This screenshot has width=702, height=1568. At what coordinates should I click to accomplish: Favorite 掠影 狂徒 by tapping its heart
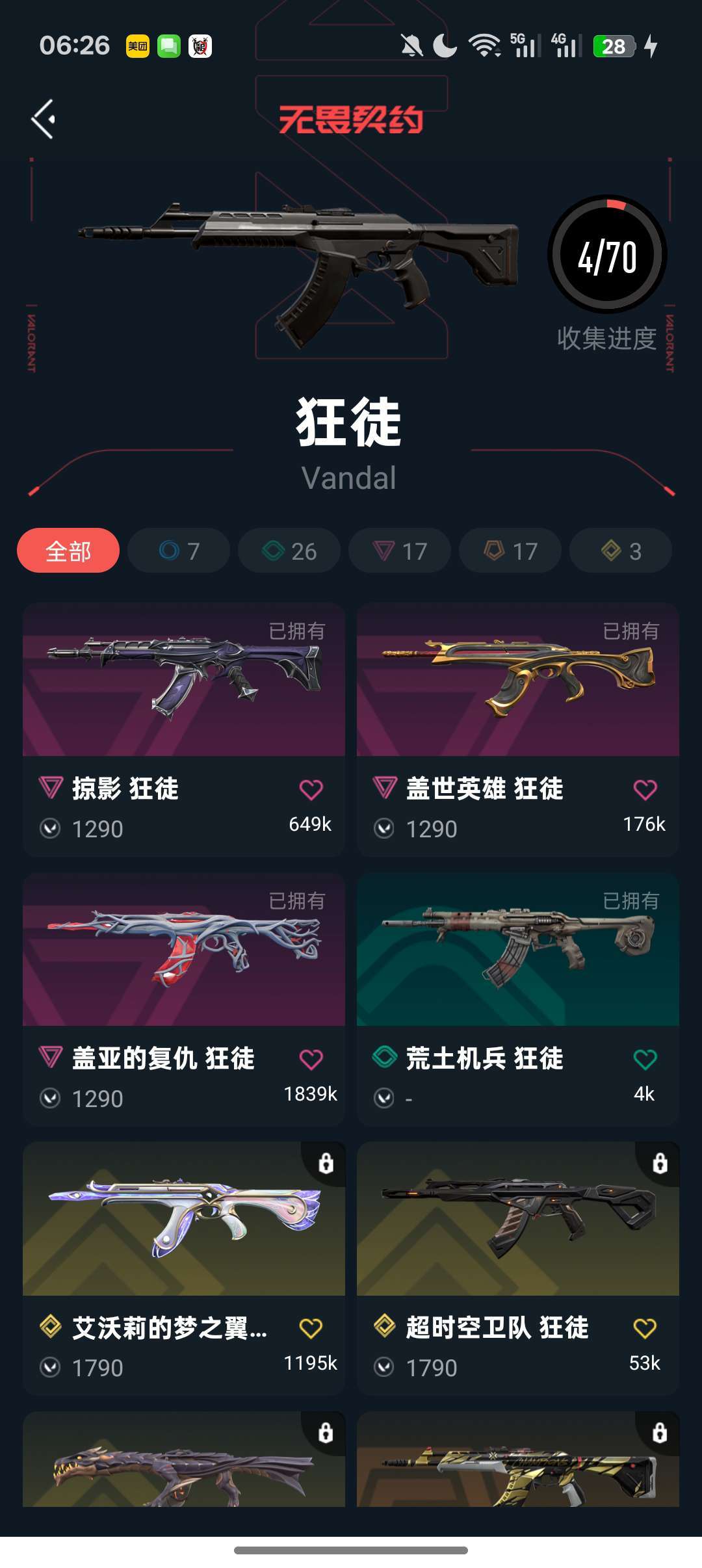click(313, 788)
